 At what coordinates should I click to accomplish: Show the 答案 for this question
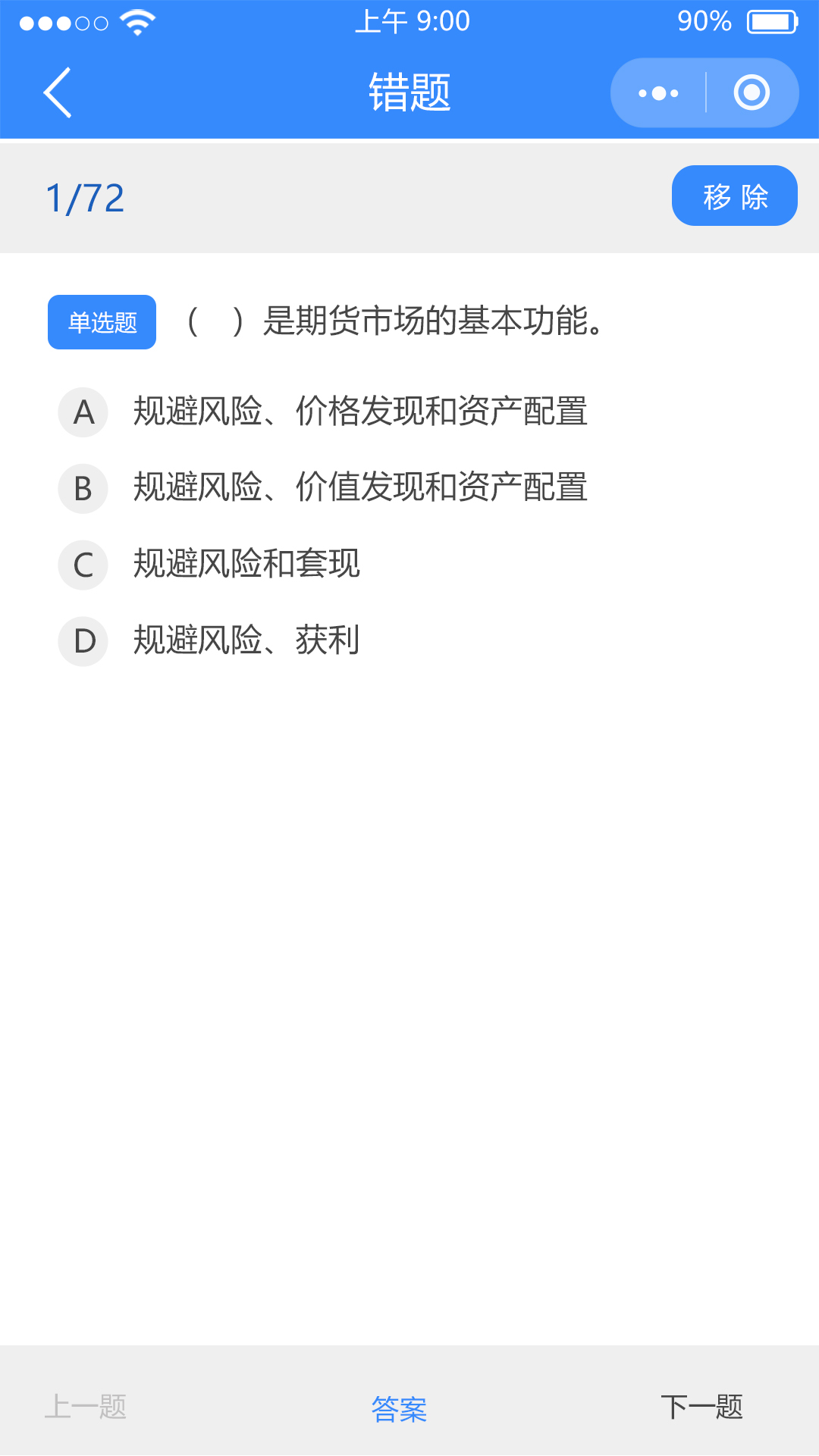[x=399, y=1408]
